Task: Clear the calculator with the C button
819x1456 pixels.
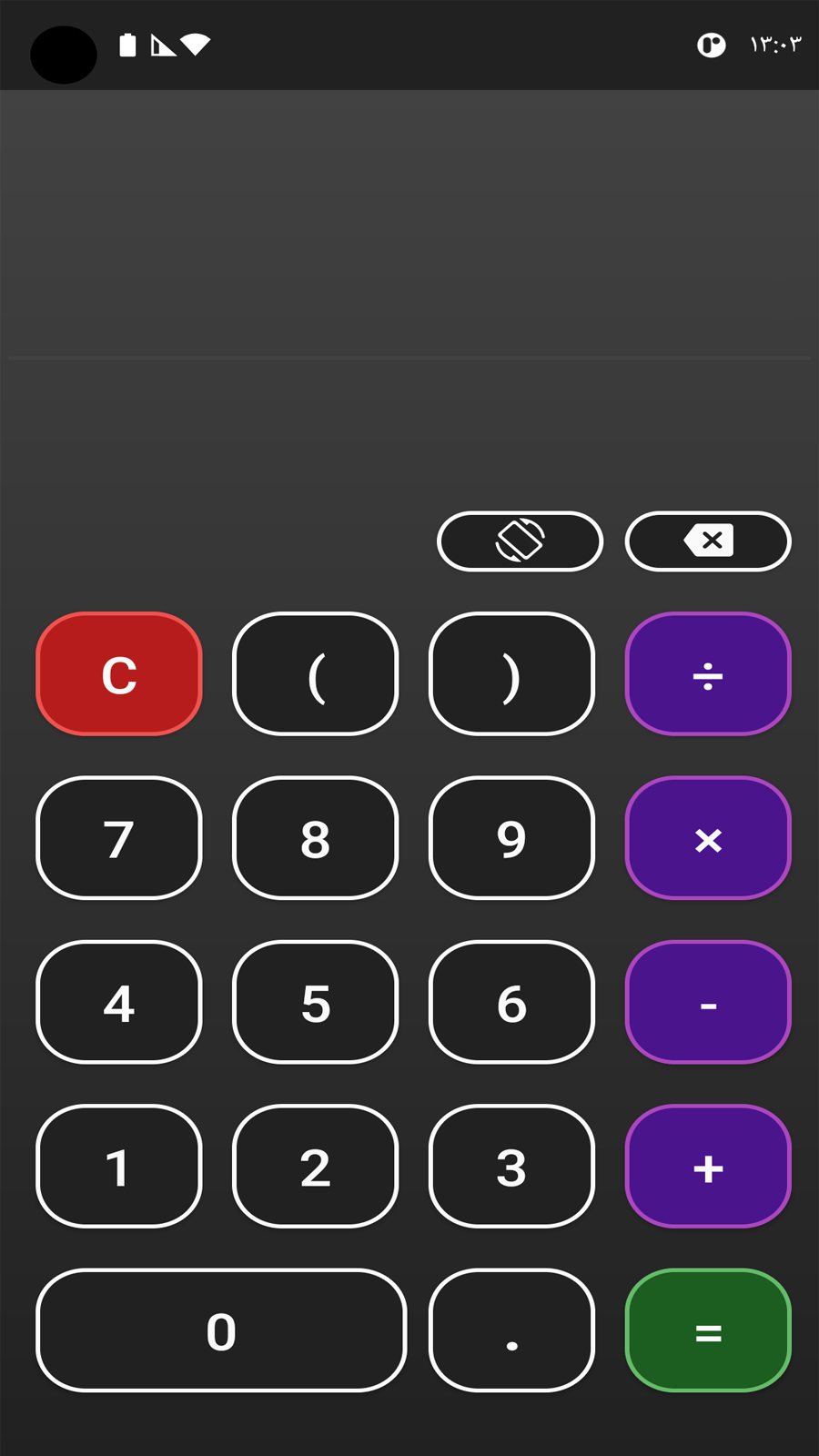Action: tap(119, 674)
